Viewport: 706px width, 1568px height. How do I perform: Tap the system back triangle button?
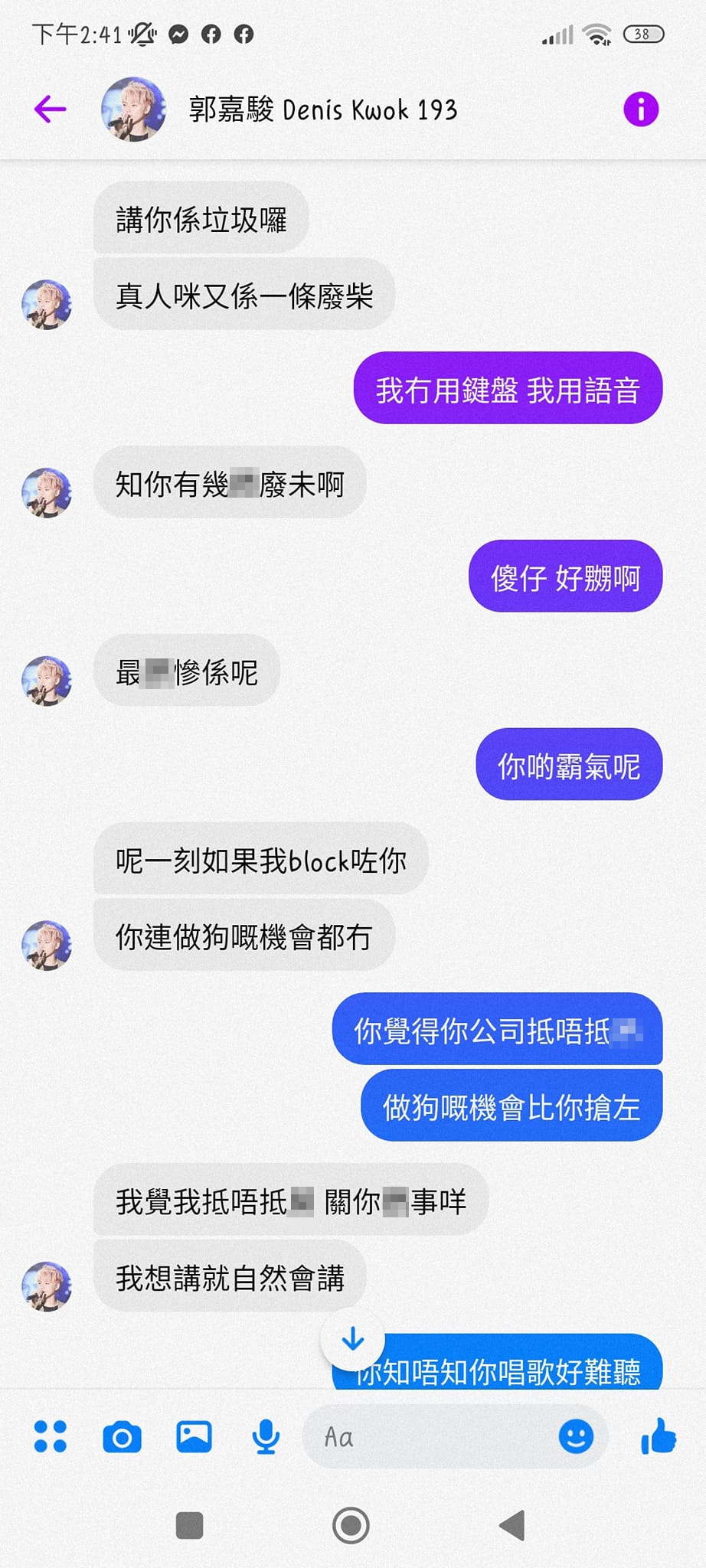(512, 1525)
